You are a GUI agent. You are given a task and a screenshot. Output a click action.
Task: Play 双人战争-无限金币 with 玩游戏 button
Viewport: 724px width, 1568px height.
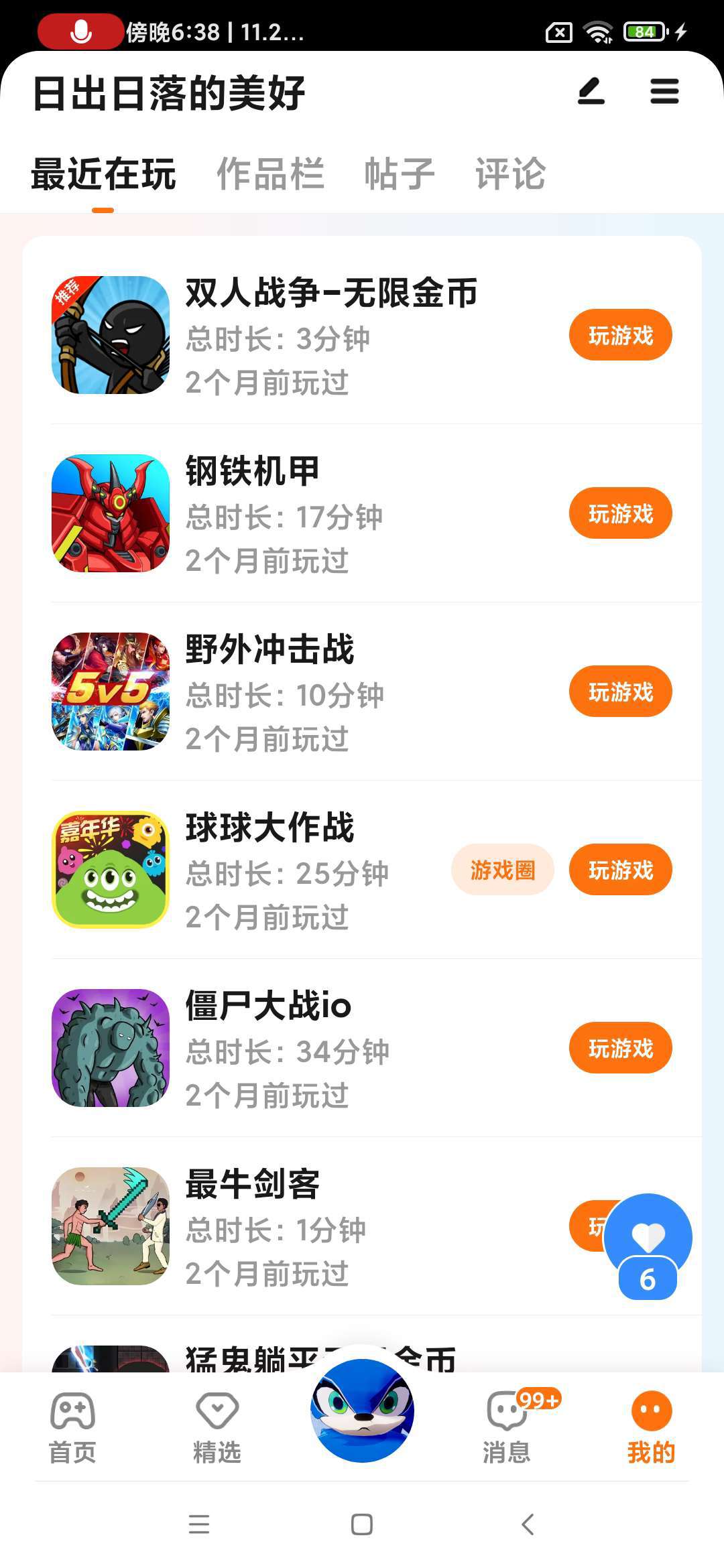tap(620, 335)
